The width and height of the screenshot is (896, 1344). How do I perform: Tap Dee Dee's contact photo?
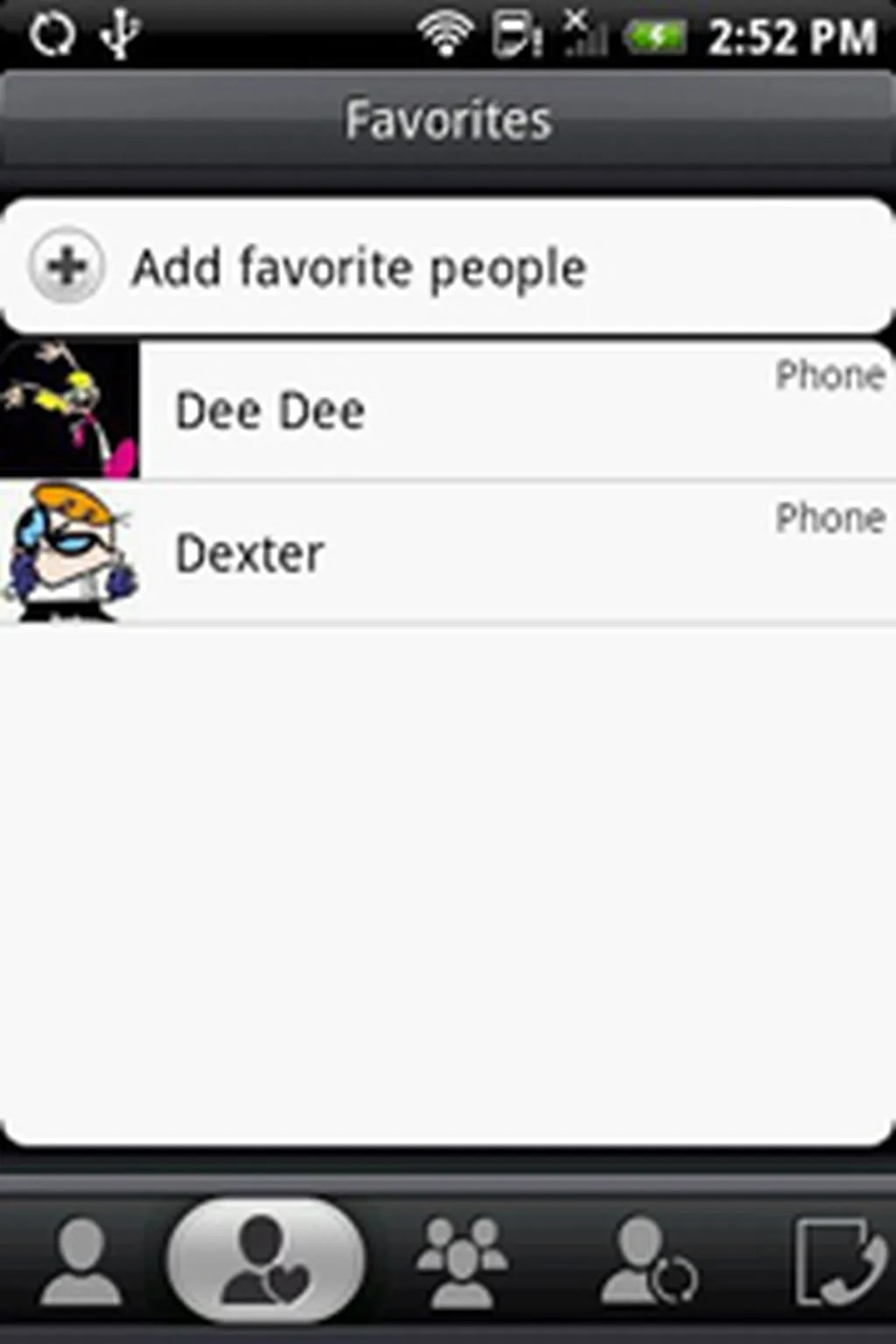click(x=69, y=410)
